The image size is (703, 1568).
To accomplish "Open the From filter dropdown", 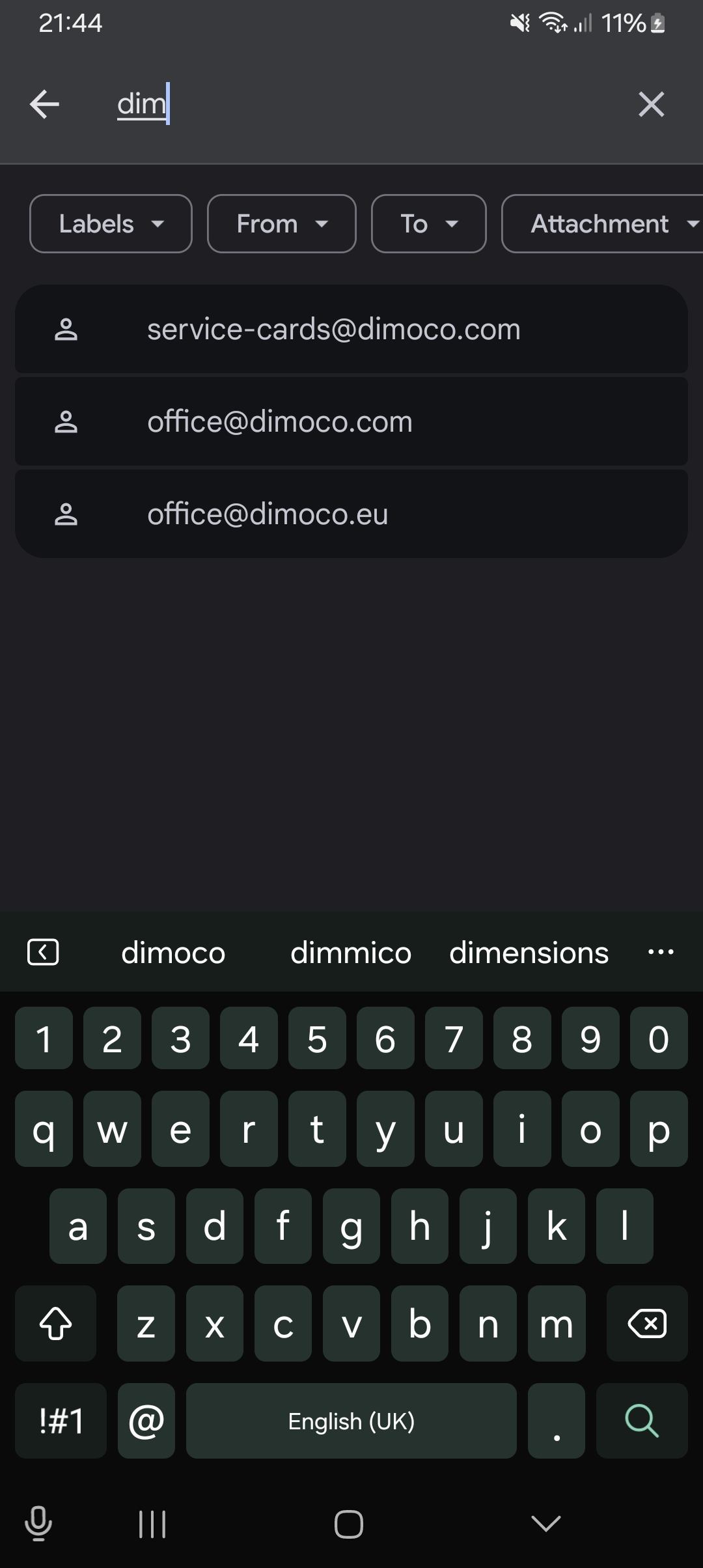I will click(x=281, y=224).
